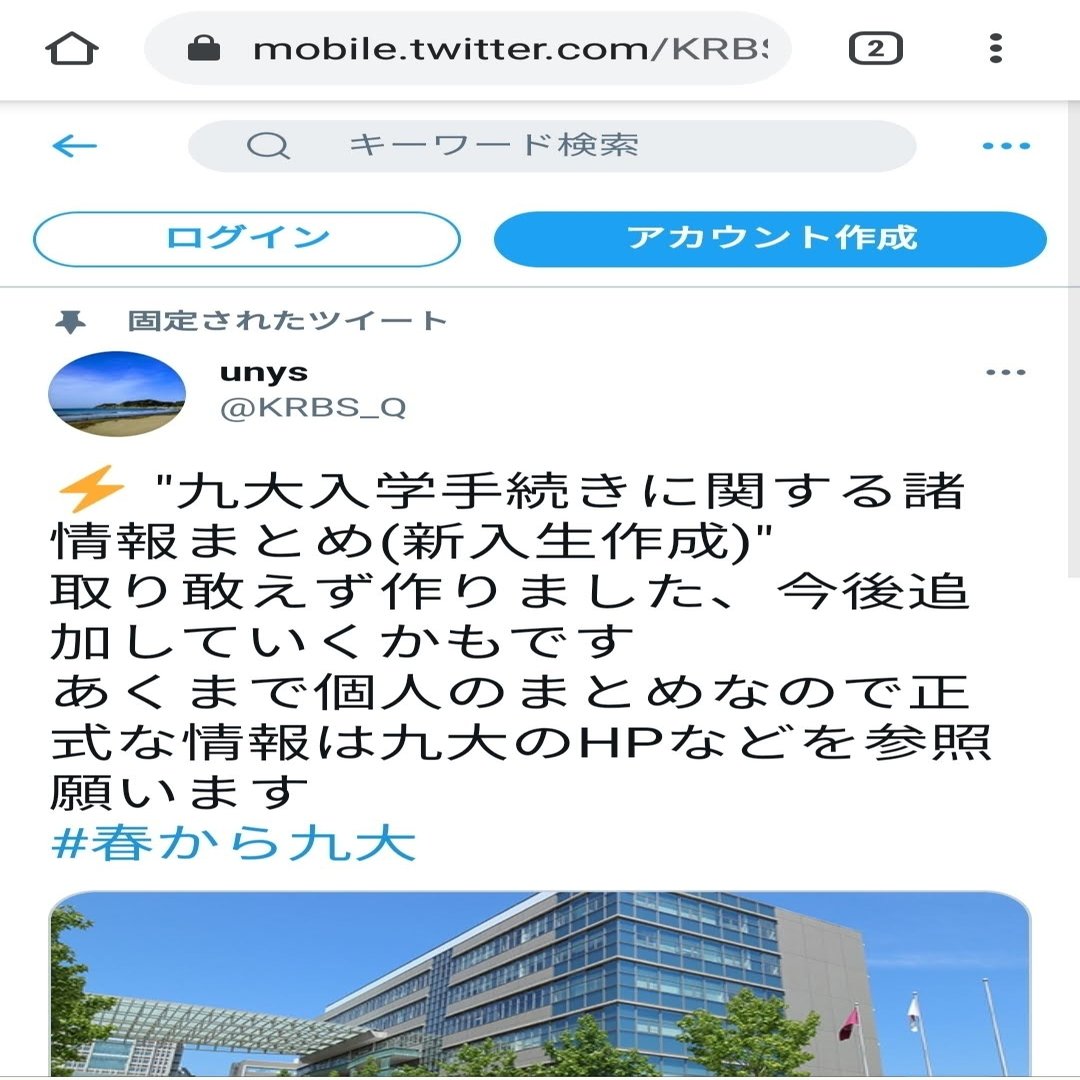The height and width of the screenshot is (1080, 1080).
Task: Tap the アカウント作成 button
Action: click(x=770, y=239)
